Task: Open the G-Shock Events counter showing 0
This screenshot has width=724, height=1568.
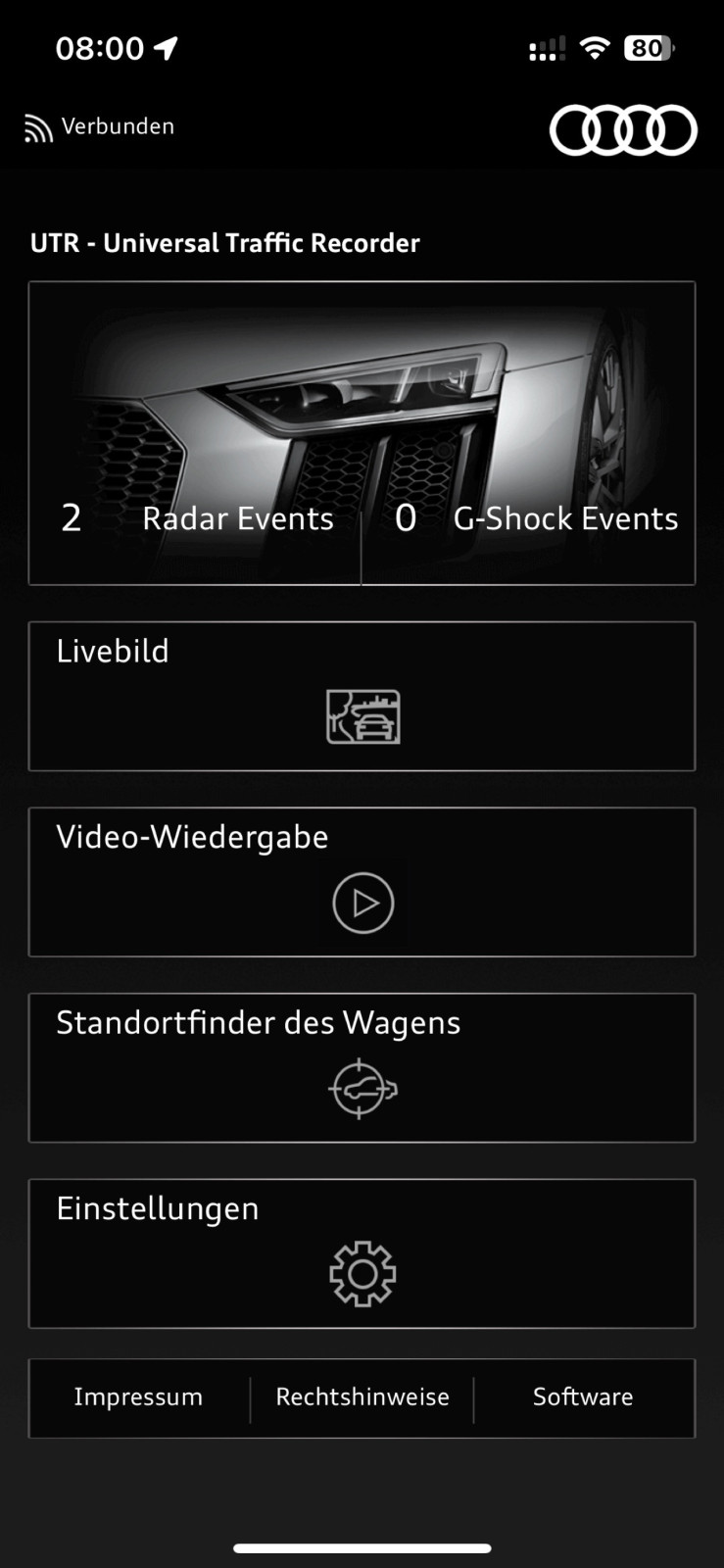Action: pos(529,518)
